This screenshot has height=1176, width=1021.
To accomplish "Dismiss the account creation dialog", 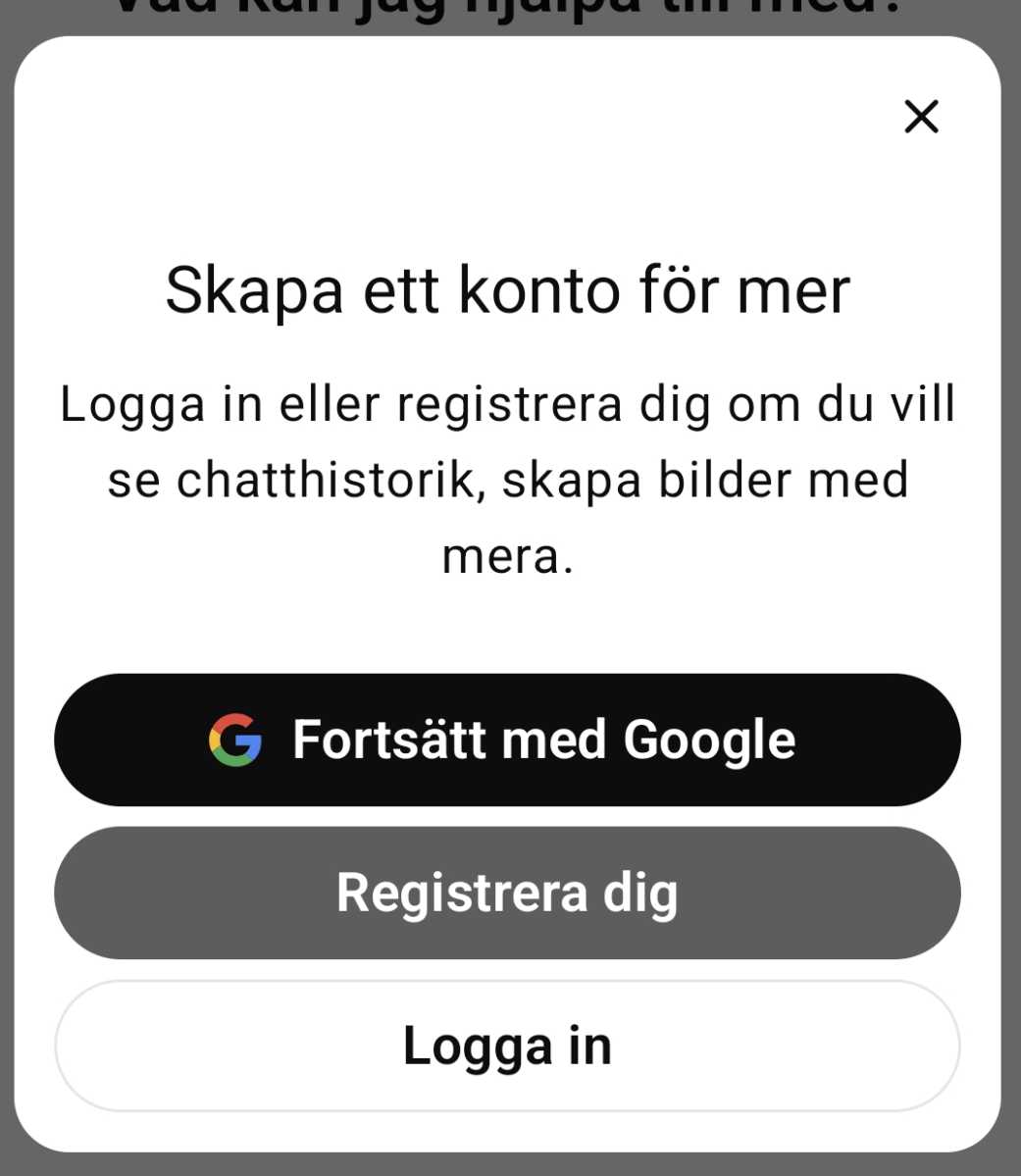I will coord(921,117).
